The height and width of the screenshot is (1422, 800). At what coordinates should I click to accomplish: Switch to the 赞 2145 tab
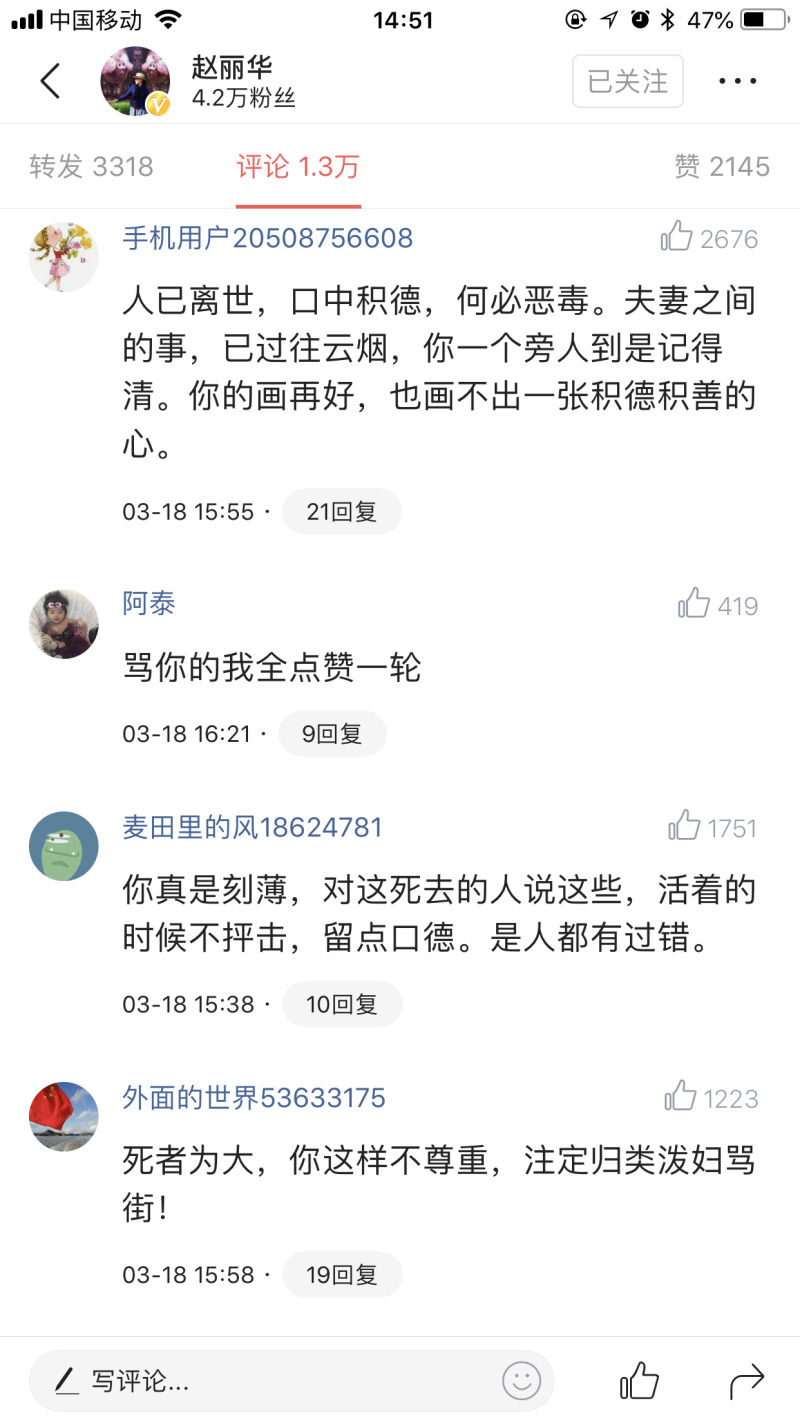(x=722, y=166)
